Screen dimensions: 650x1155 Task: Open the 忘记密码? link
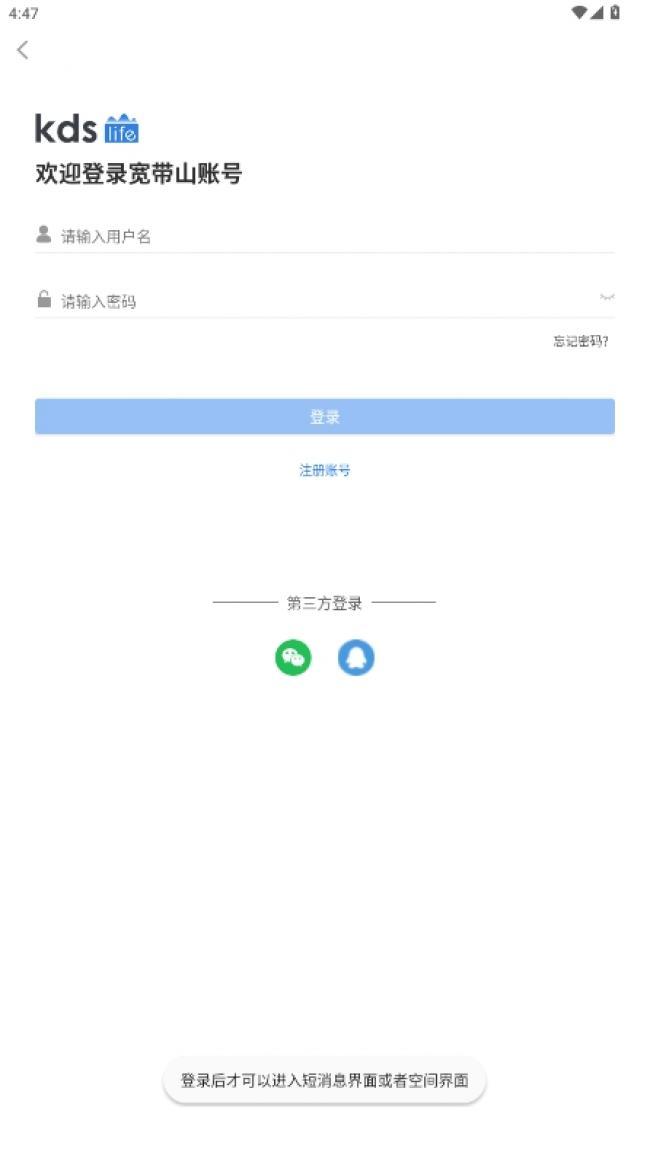point(581,341)
